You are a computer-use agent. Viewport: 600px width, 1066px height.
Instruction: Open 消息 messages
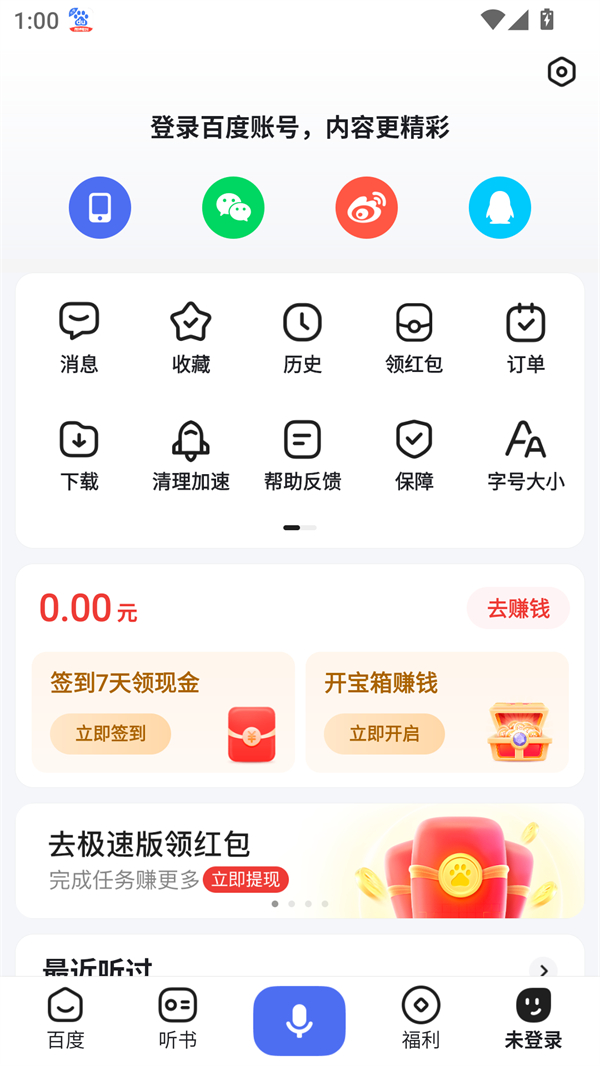click(x=79, y=338)
